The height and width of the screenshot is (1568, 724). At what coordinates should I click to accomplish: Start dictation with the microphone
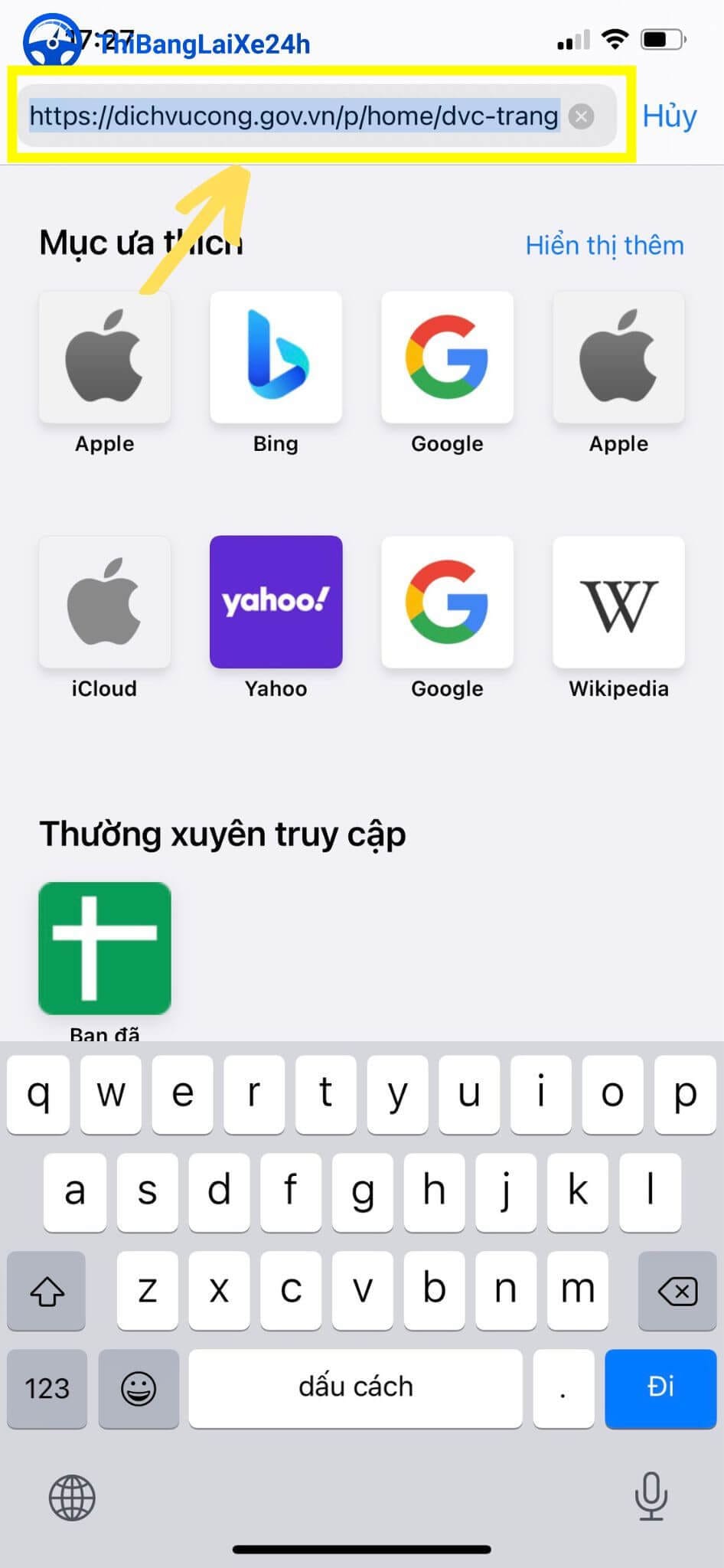[651, 1496]
